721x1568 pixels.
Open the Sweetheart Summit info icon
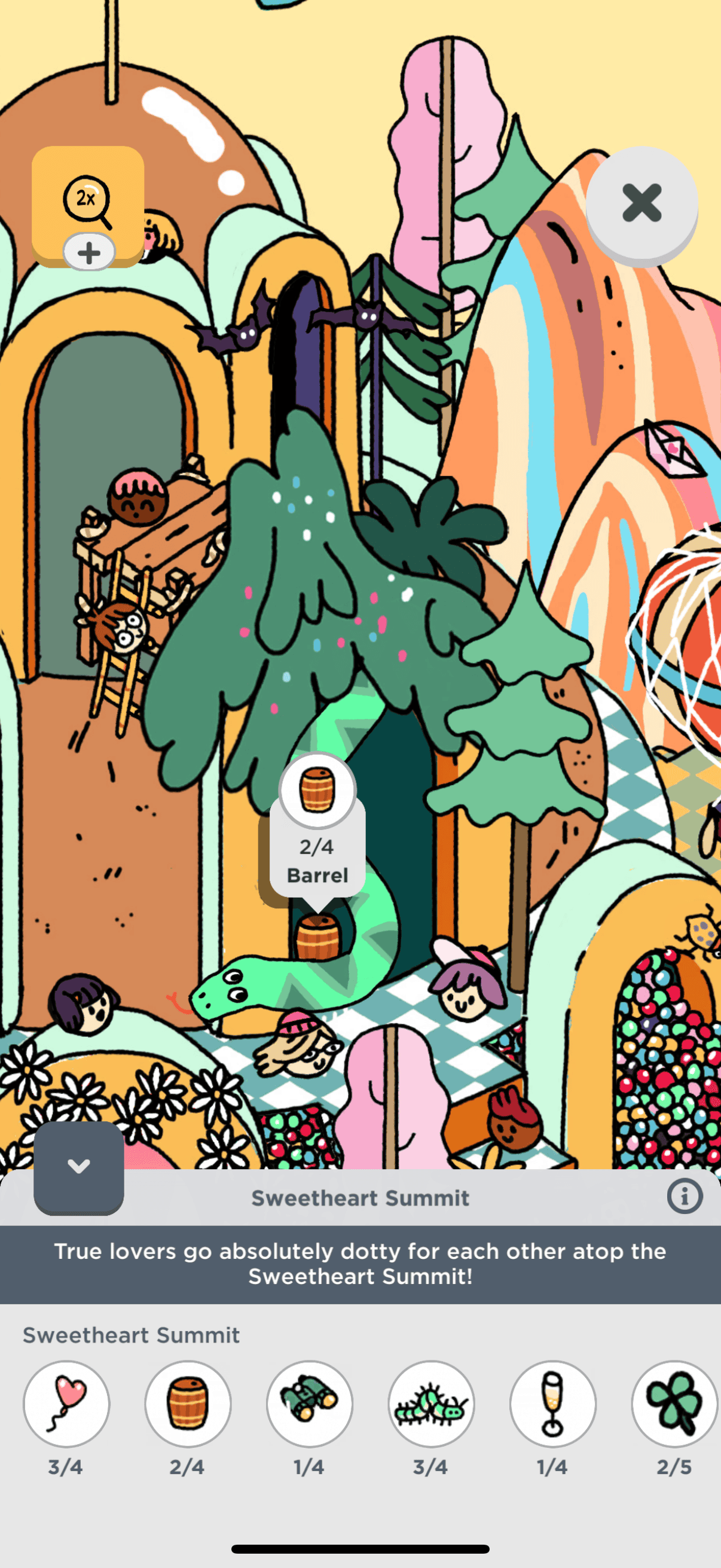click(685, 1197)
